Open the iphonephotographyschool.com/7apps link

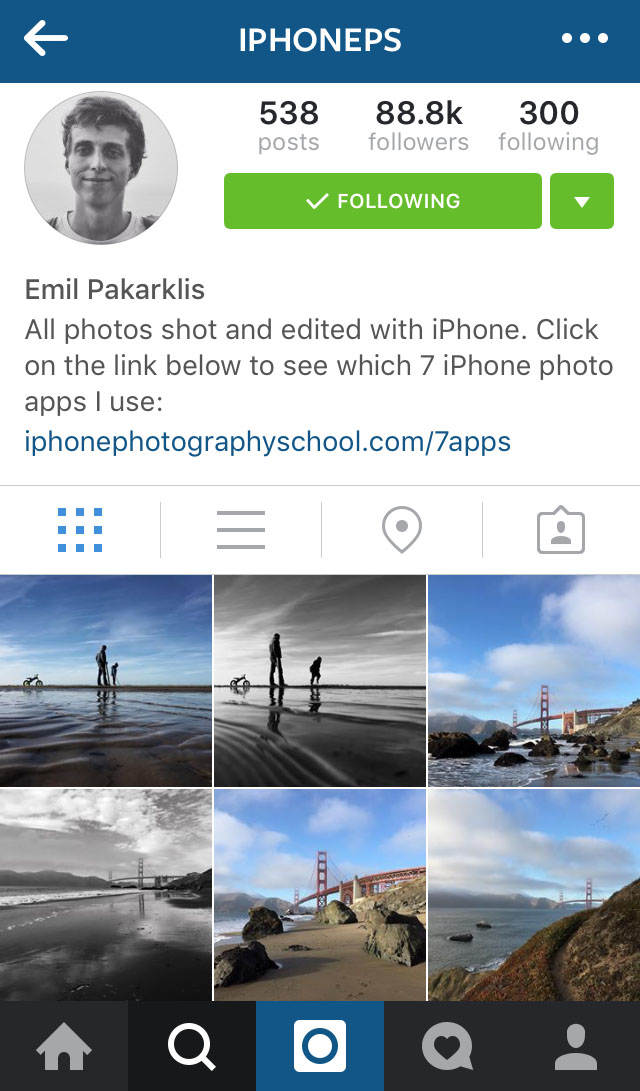click(x=268, y=441)
